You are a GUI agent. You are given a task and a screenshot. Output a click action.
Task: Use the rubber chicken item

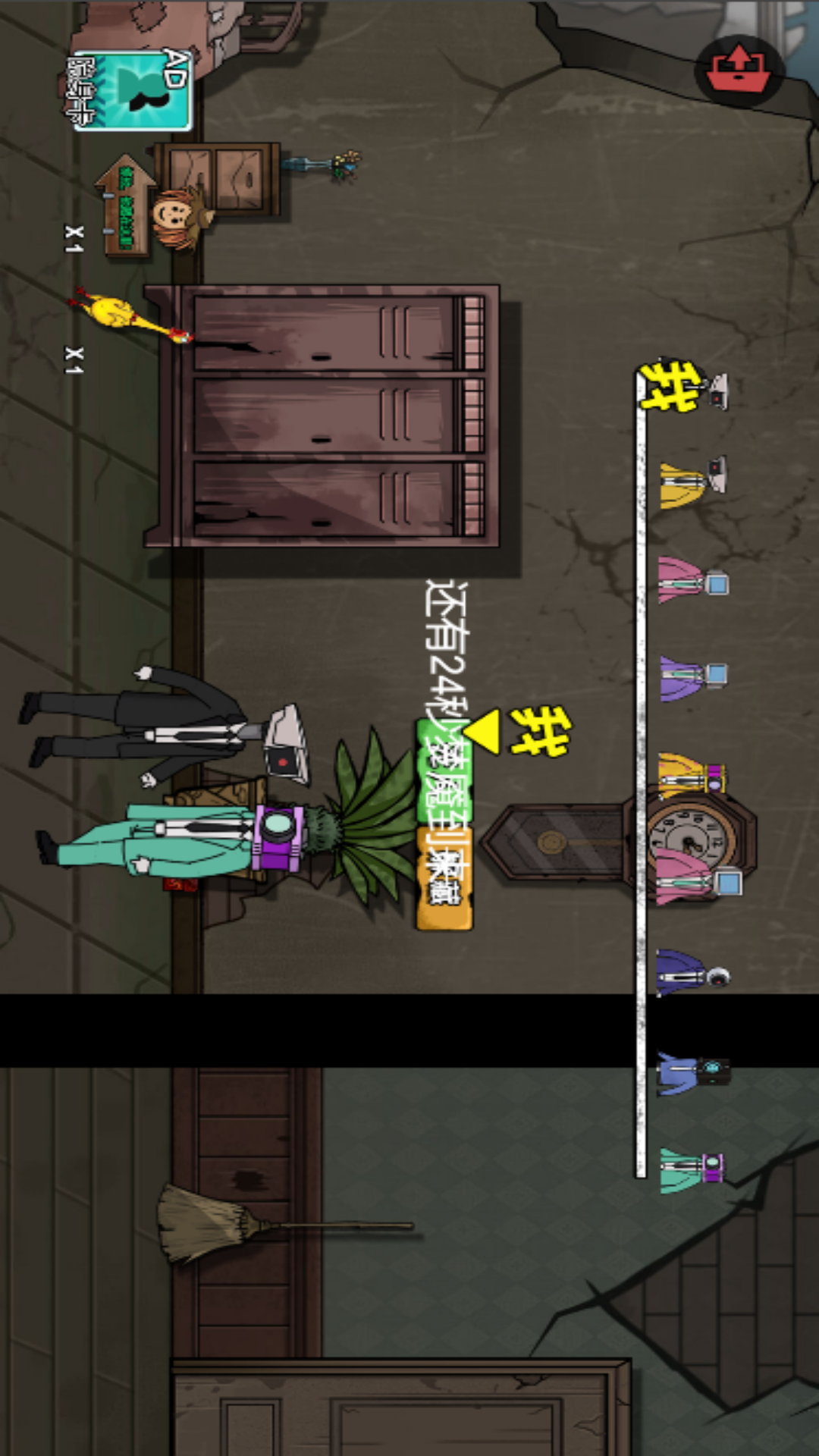129,316
